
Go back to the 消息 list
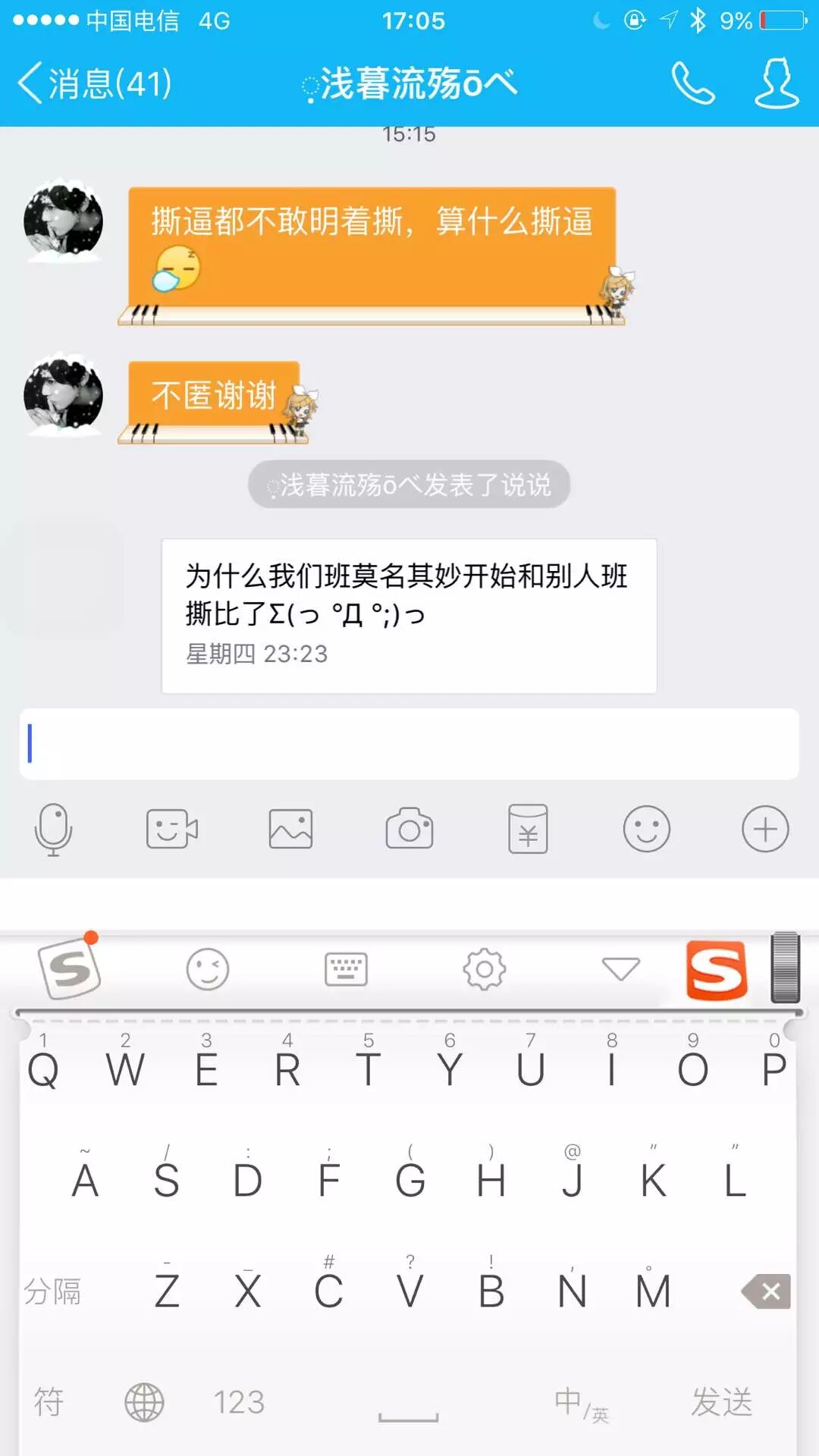click(95, 83)
